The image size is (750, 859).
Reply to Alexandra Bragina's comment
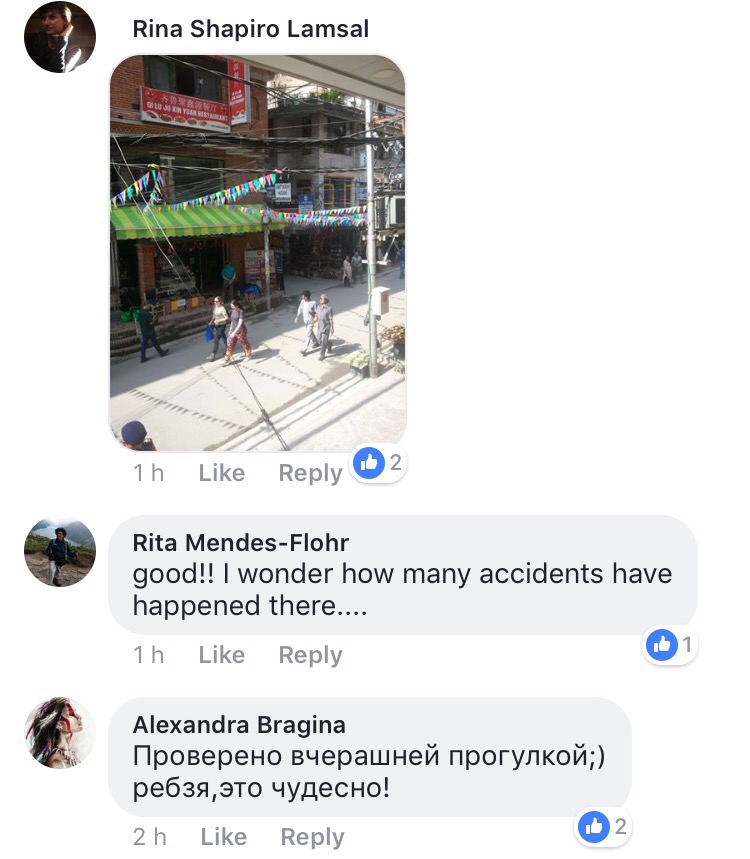tap(312, 837)
